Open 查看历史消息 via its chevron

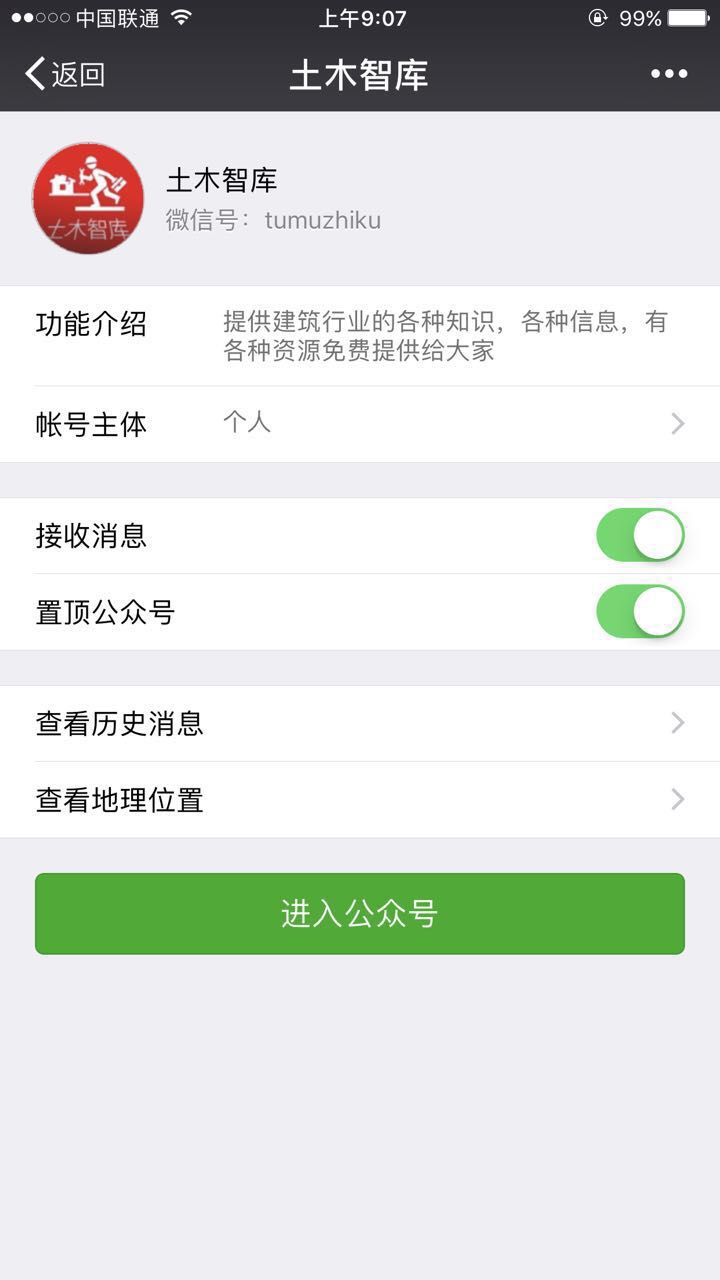678,723
